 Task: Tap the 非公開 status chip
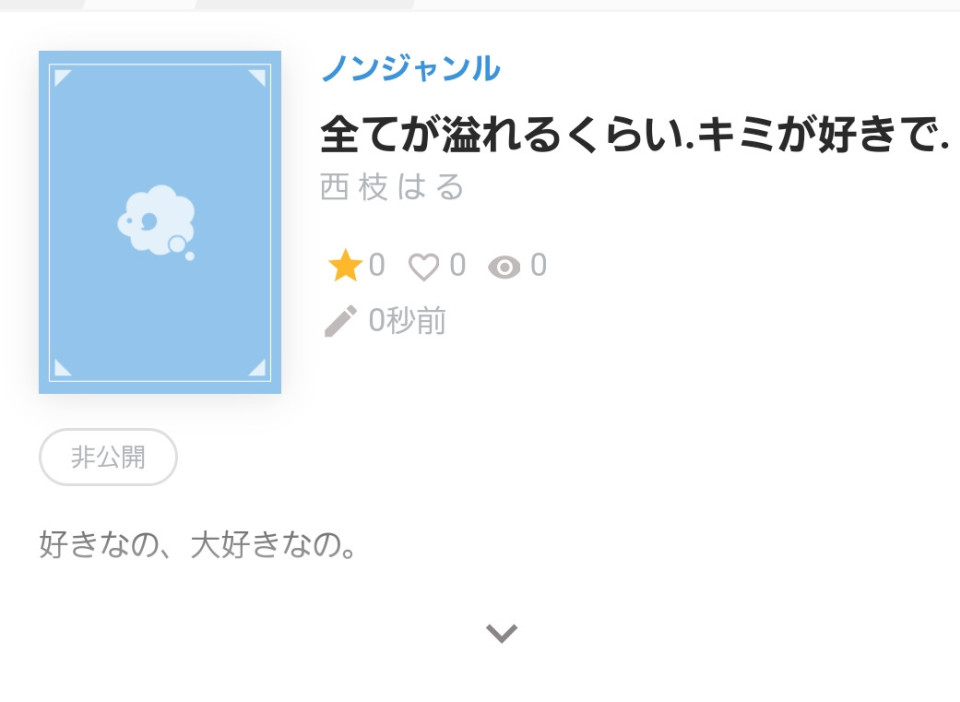108,457
